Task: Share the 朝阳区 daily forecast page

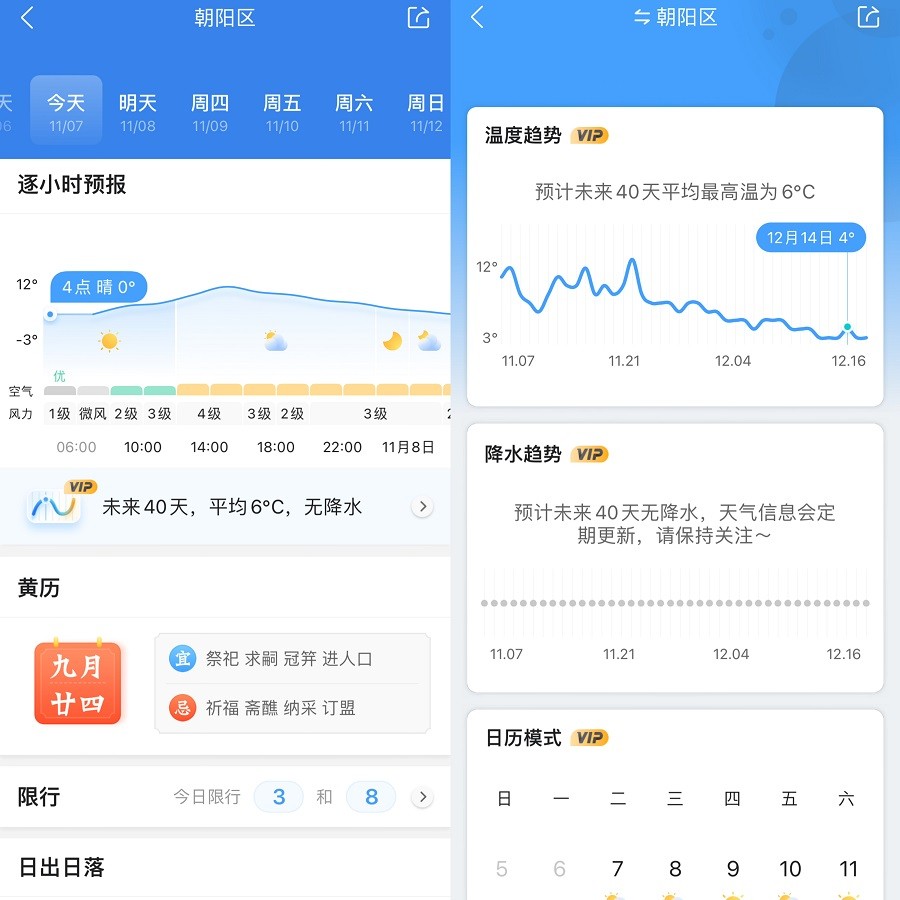Action: (x=418, y=18)
